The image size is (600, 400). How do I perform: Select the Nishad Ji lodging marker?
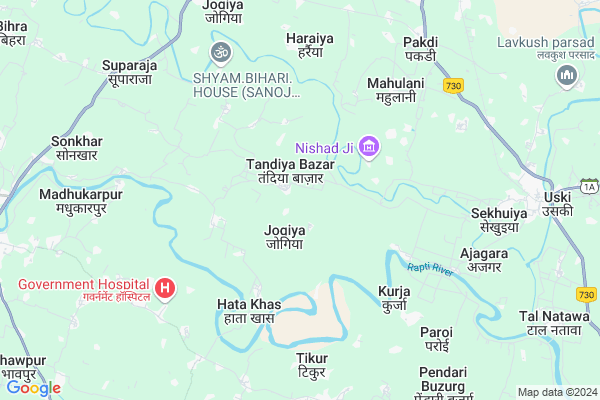369,149
